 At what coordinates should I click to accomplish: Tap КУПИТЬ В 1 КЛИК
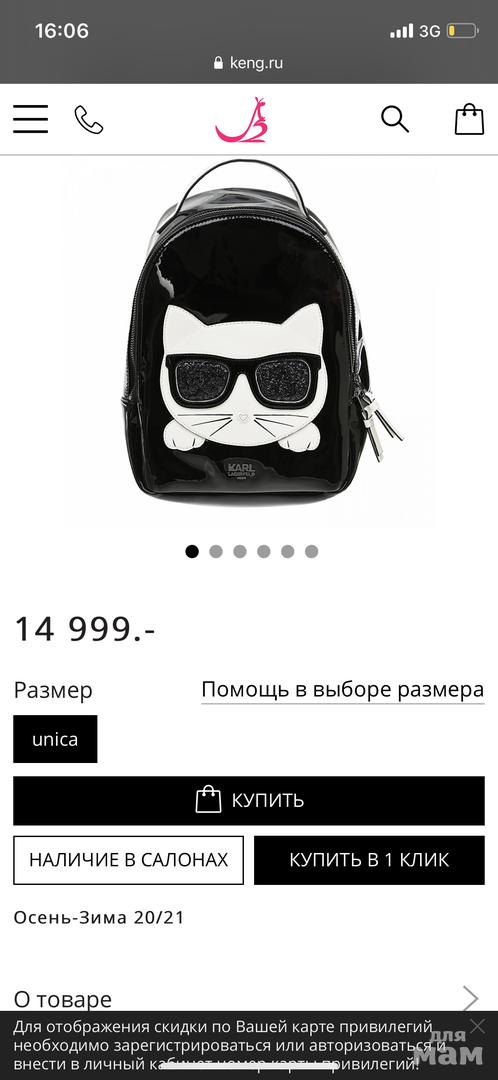point(369,860)
